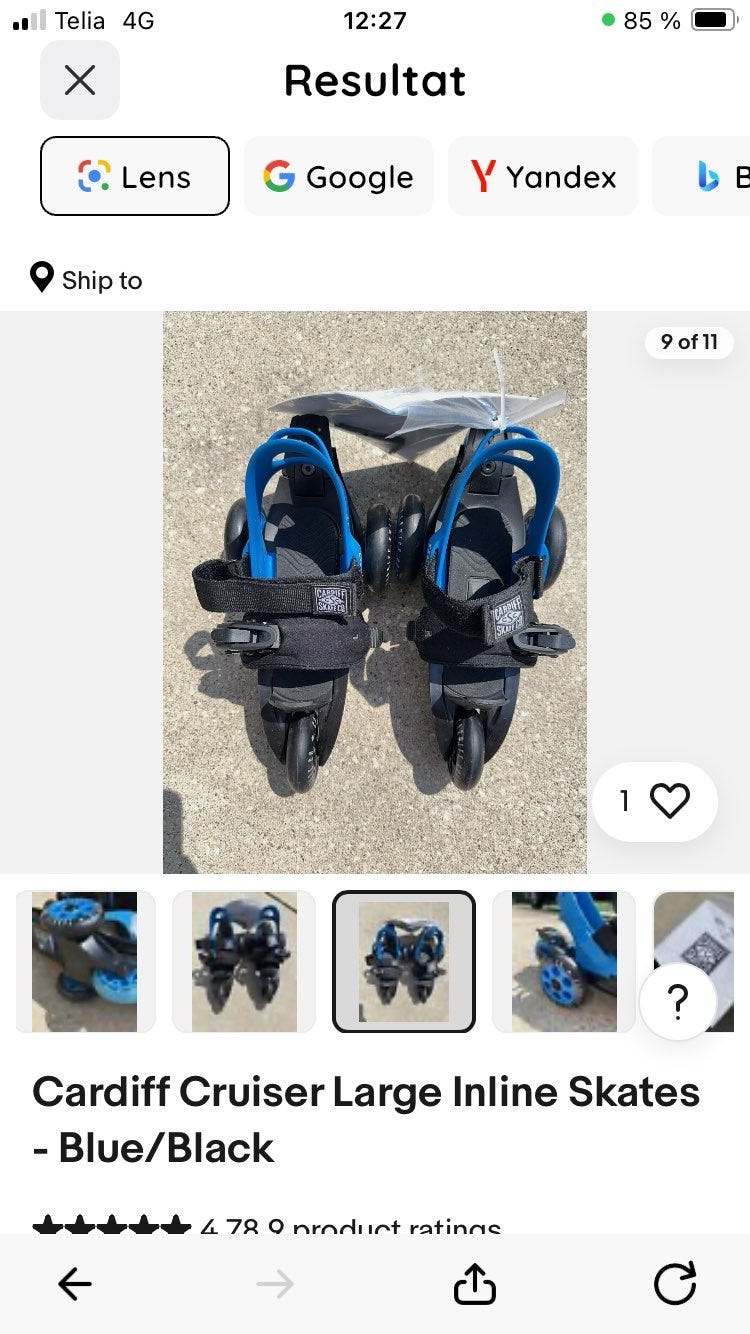This screenshot has height=1334, width=750.
Task: Open the Ship to location selector
Action: (x=87, y=280)
